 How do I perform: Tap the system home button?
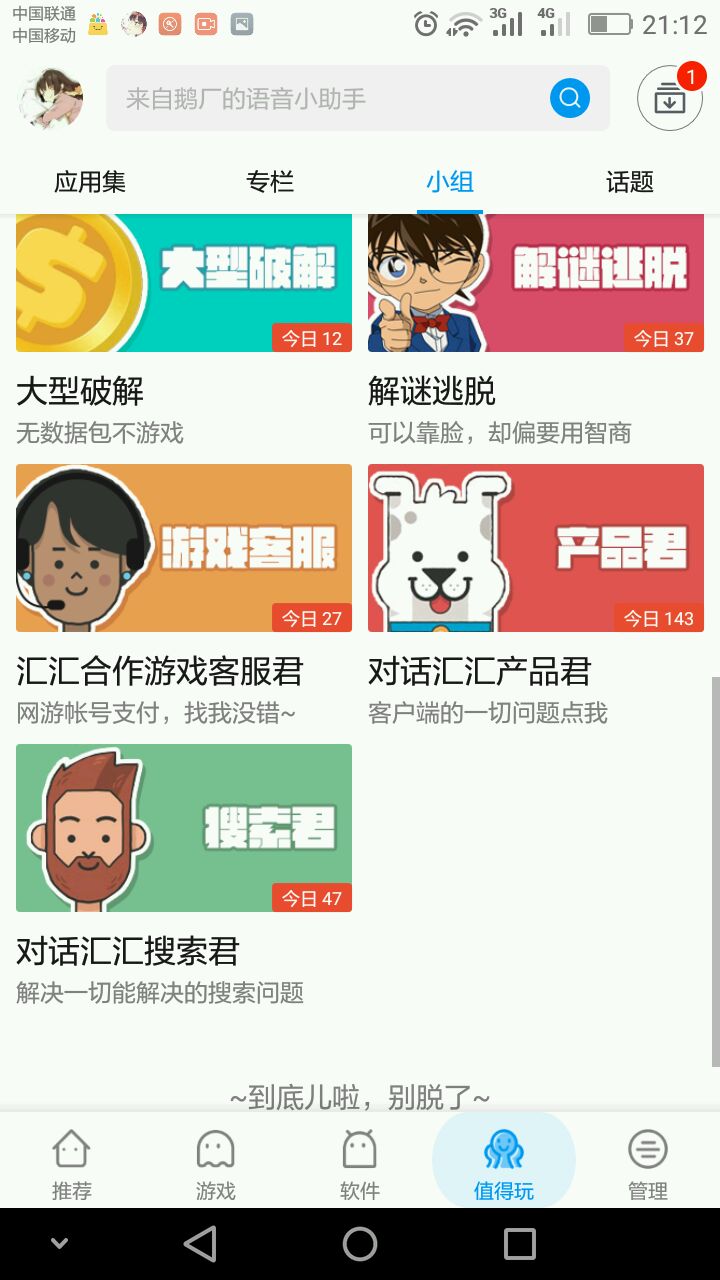point(360,1244)
